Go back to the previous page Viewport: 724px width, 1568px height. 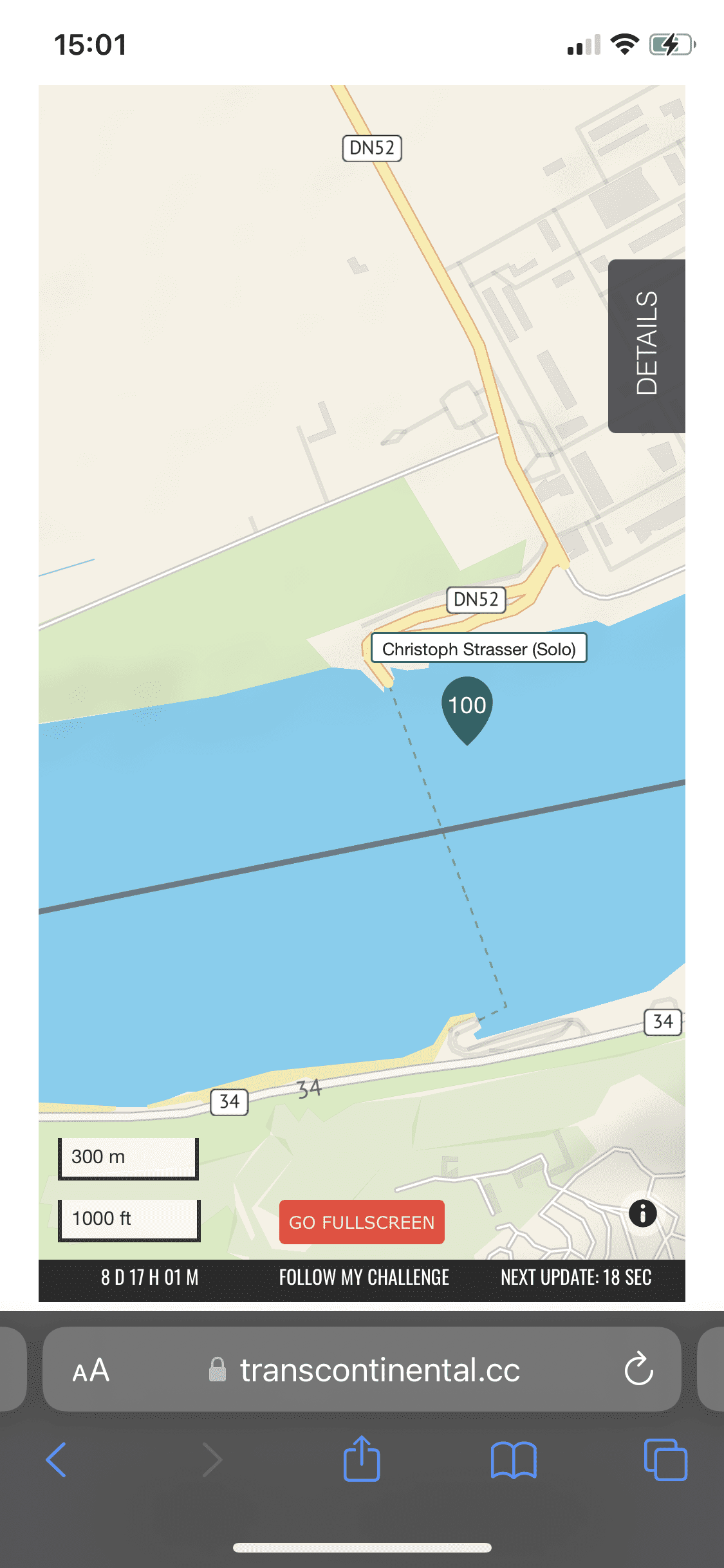tap(57, 1459)
